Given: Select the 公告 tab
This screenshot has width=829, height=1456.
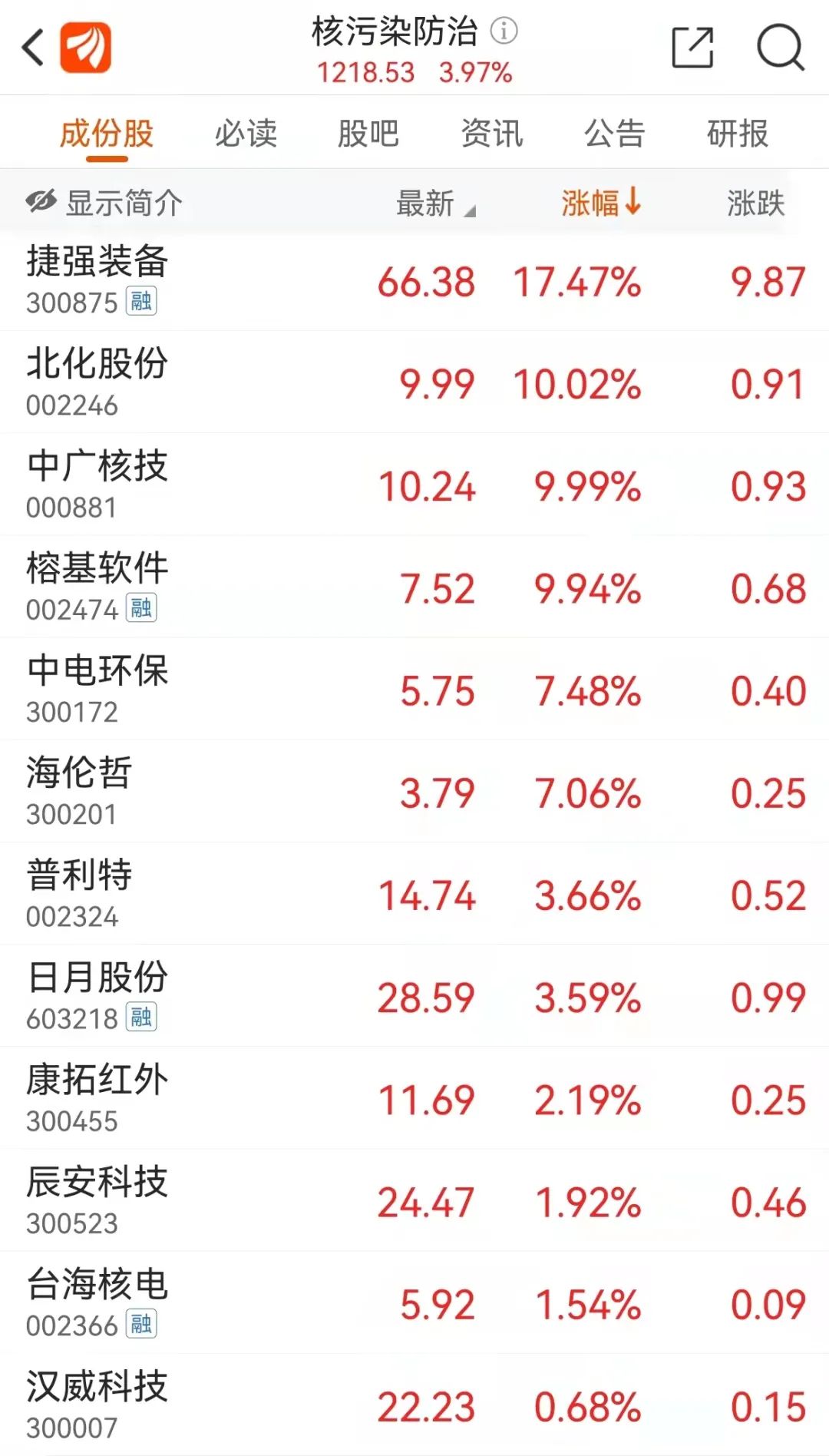Looking at the screenshot, I should [x=615, y=134].
